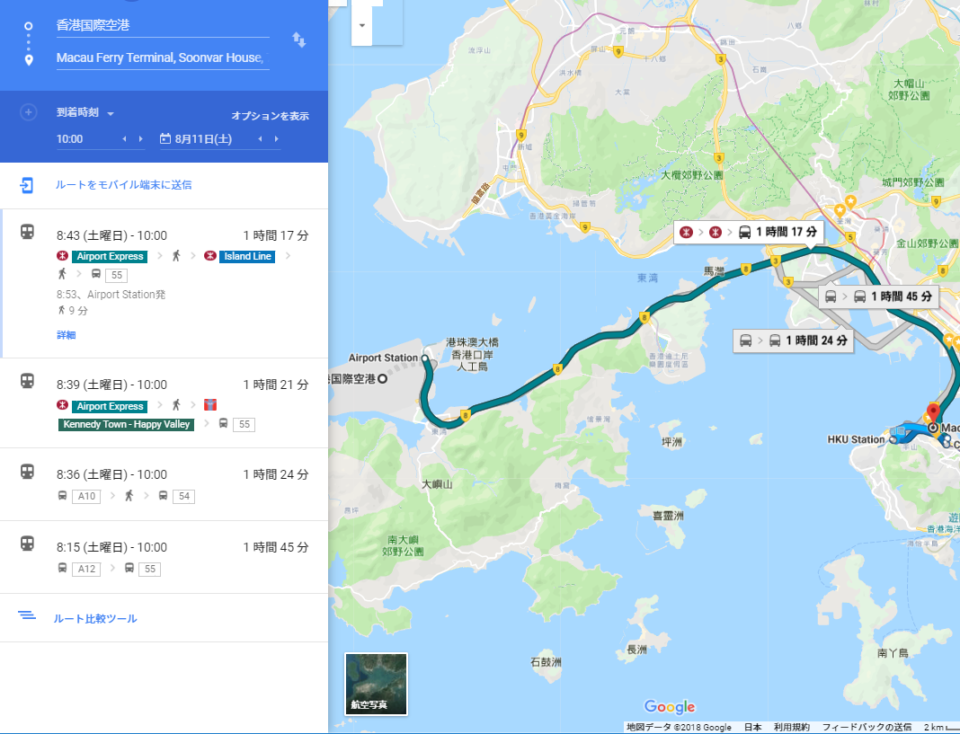960x734 pixels.
Task: Open フィードバックの送信 link
Action: coord(866,727)
